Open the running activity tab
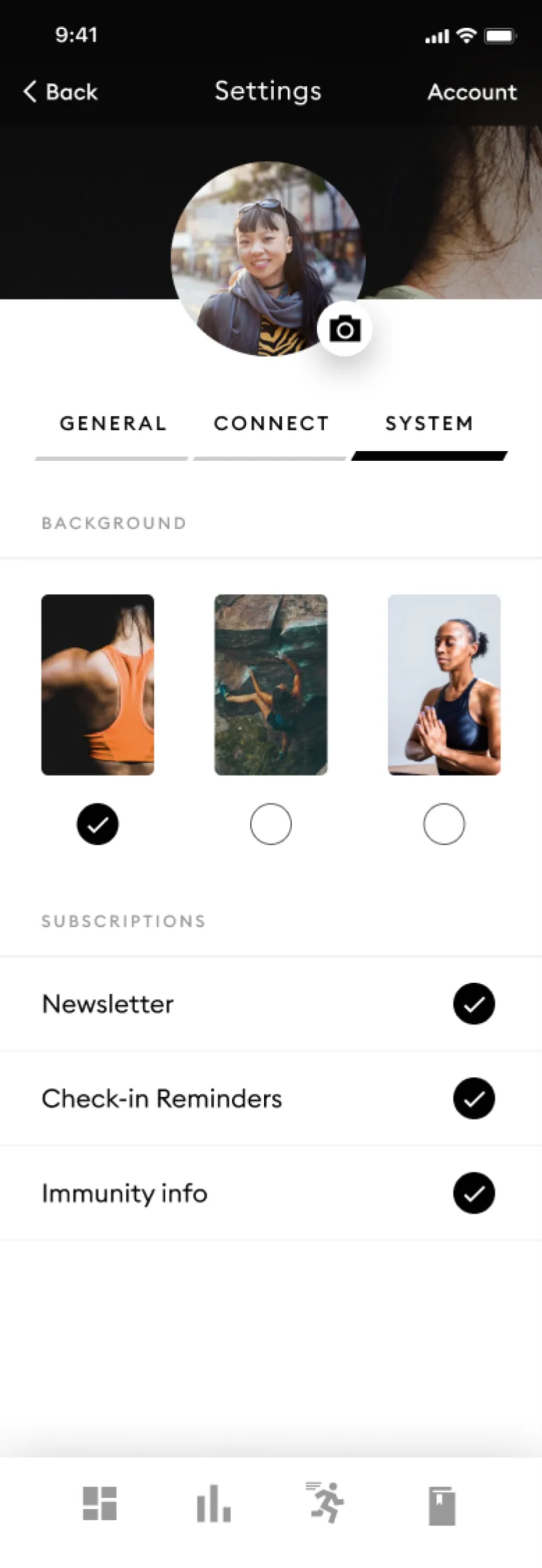 click(326, 1503)
